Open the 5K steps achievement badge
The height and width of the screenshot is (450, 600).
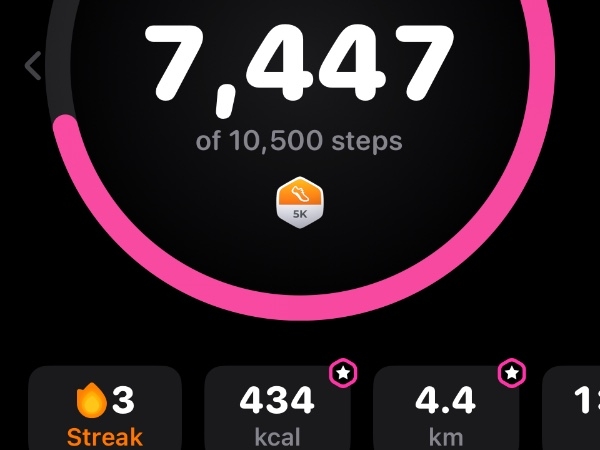click(300, 204)
